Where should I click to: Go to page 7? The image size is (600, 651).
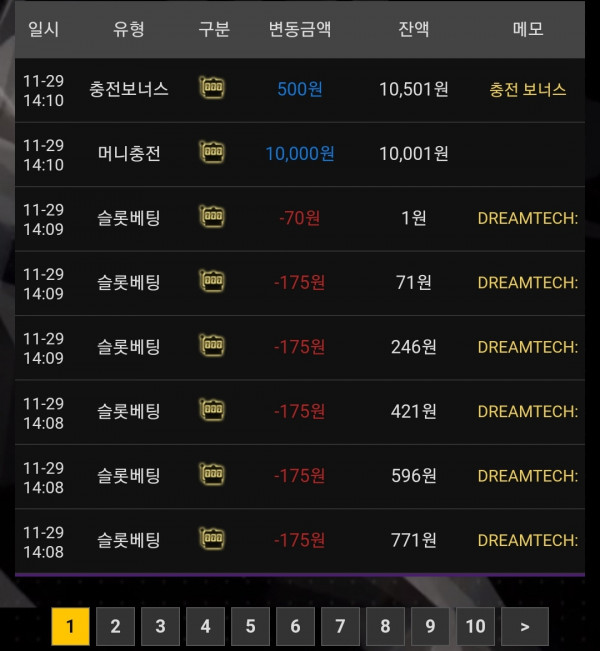[340, 627]
